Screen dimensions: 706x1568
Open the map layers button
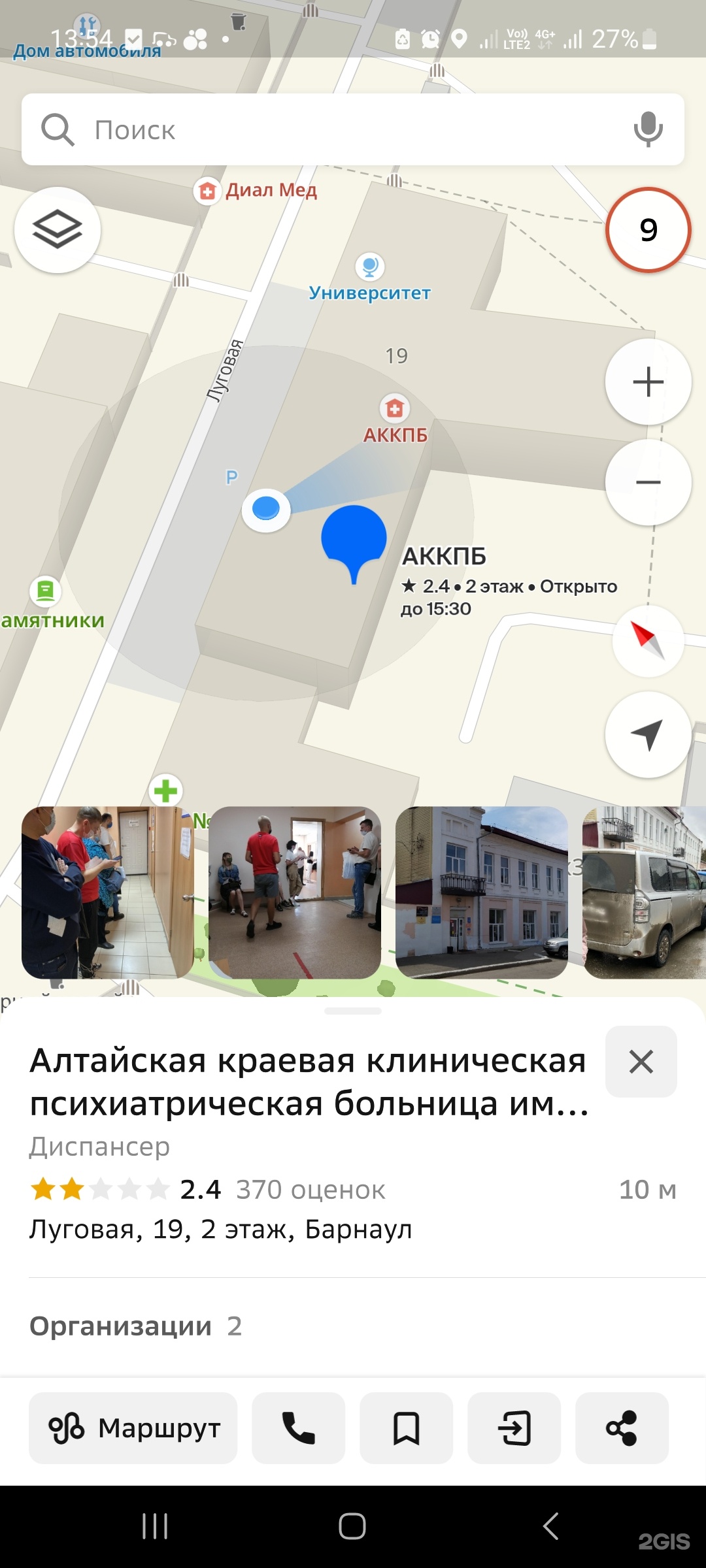click(x=58, y=230)
